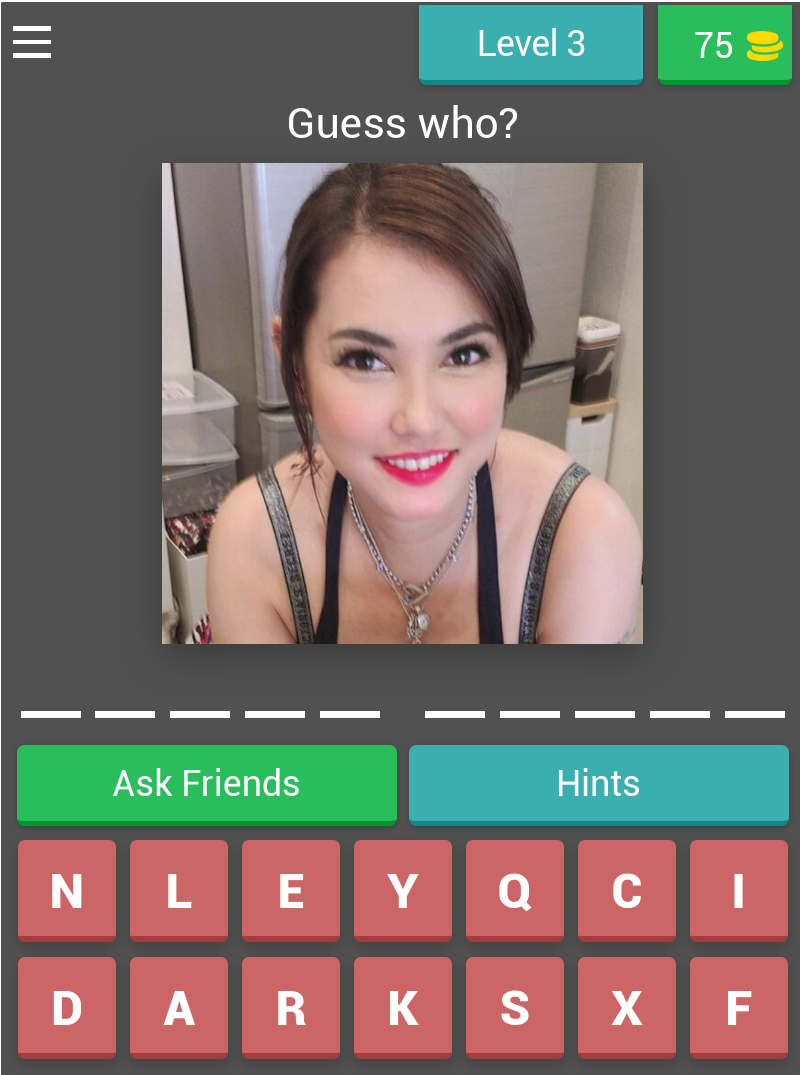This screenshot has width=800, height=1075.
Task: Tap the letter L key
Action: (178, 889)
